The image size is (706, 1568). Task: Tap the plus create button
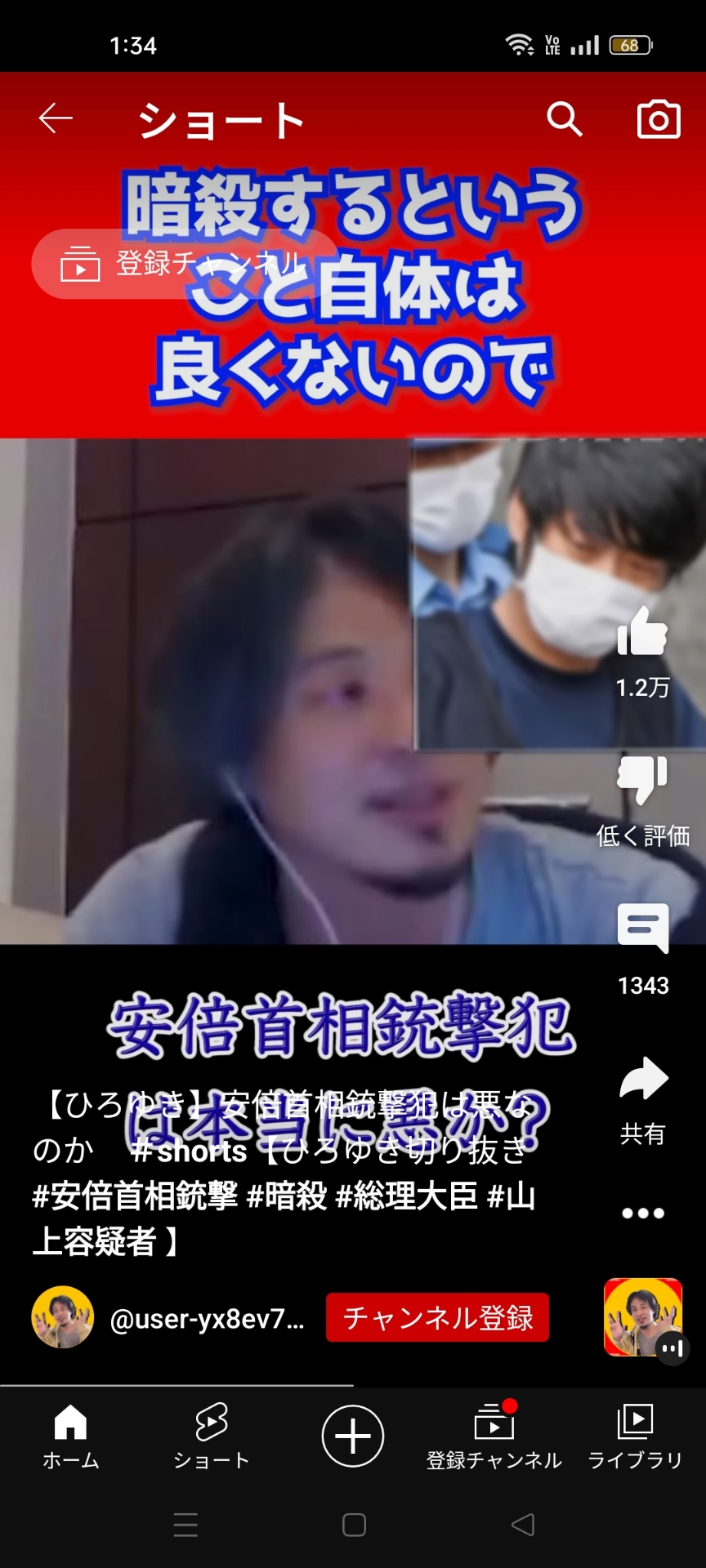pos(353,1436)
